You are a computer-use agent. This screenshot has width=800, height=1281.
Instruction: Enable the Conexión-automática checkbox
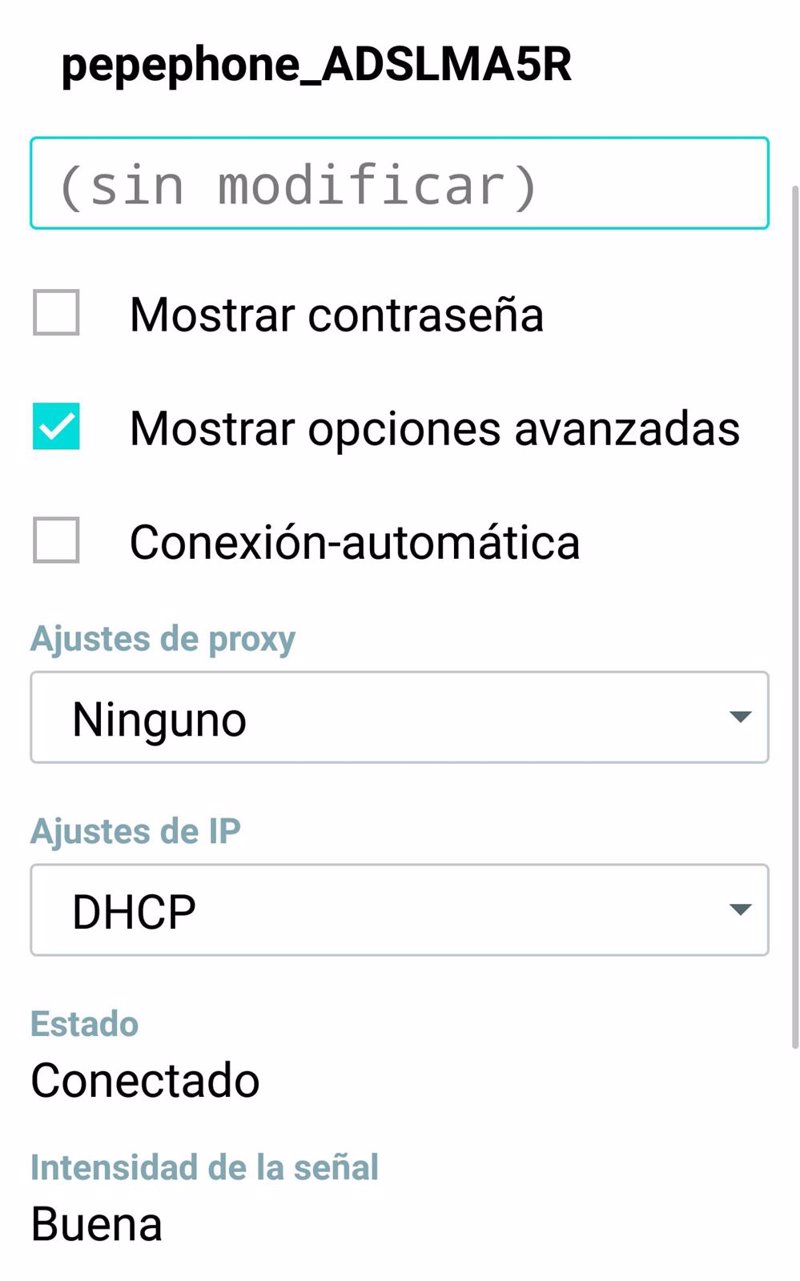pyautogui.click(x=56, y=542)
